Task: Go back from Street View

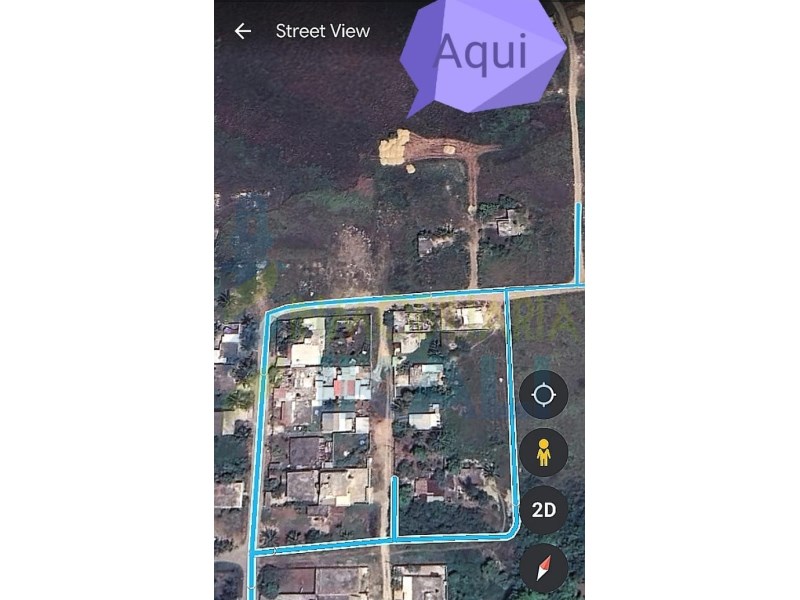Action: [243, 31]
